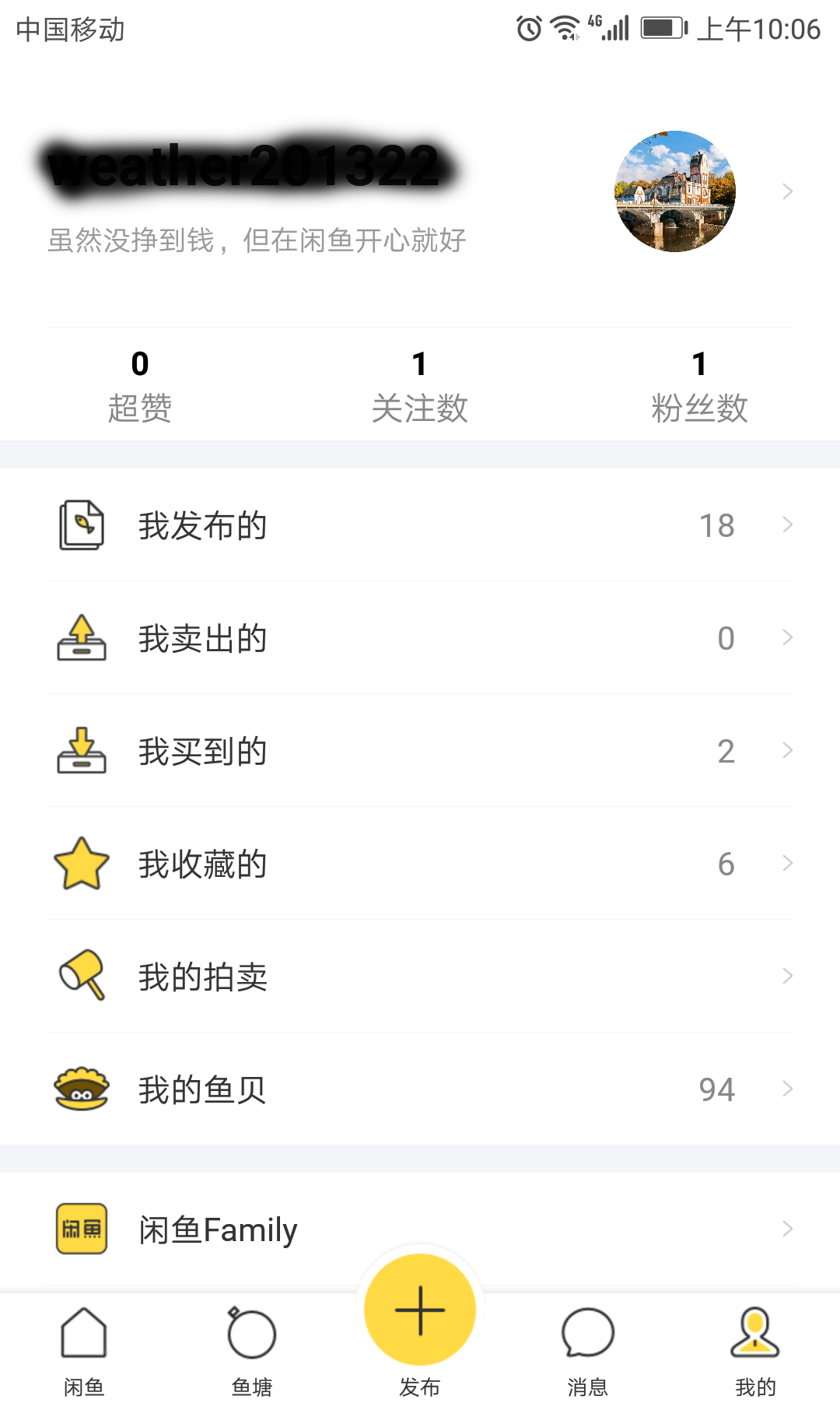Open my published items (我发布的) fish icon
Screen dimensions: 840x1410
click(x=82, y=524)
